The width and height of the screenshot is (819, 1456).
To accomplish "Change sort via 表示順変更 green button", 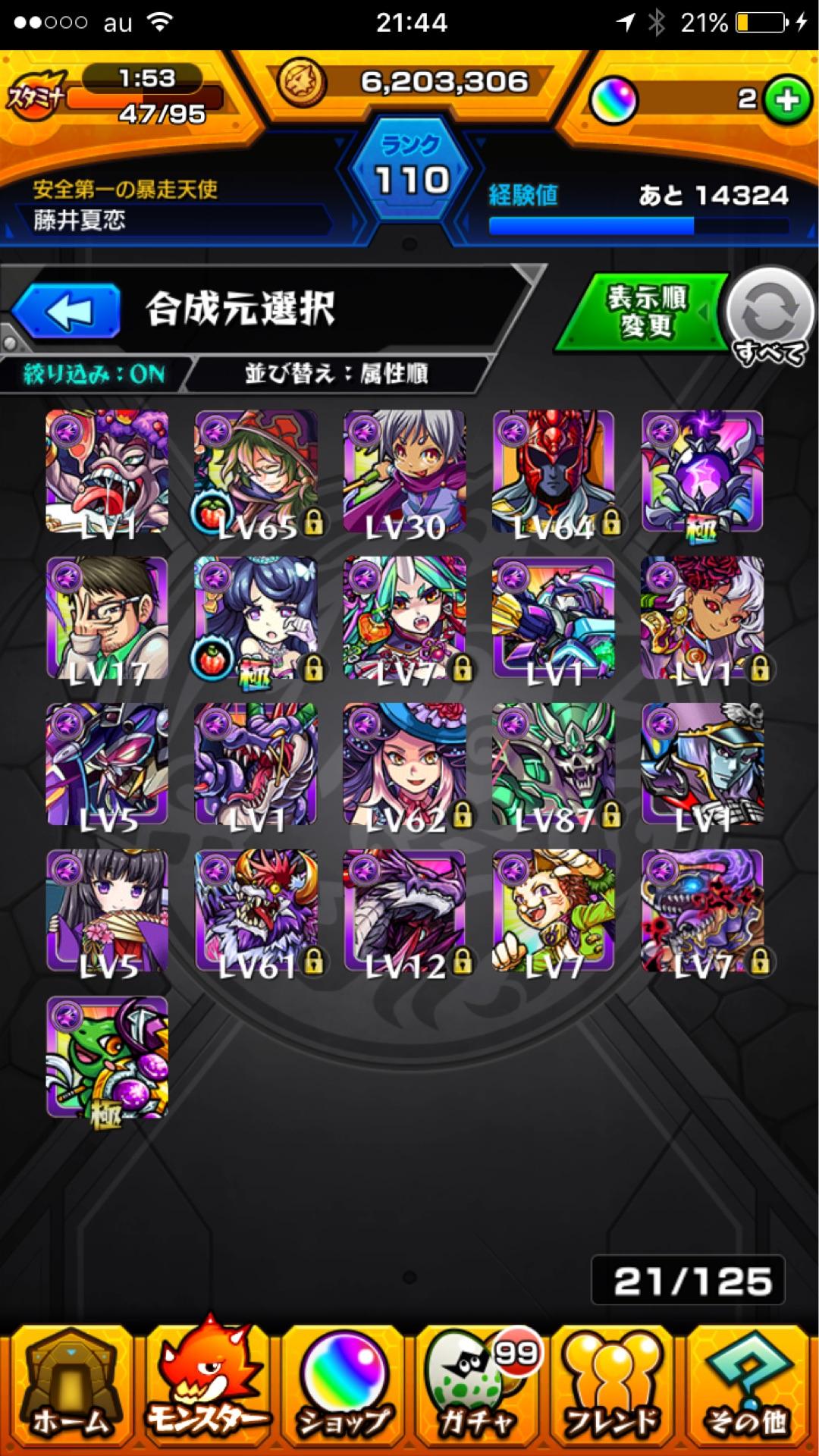I will tap(654, 311).
